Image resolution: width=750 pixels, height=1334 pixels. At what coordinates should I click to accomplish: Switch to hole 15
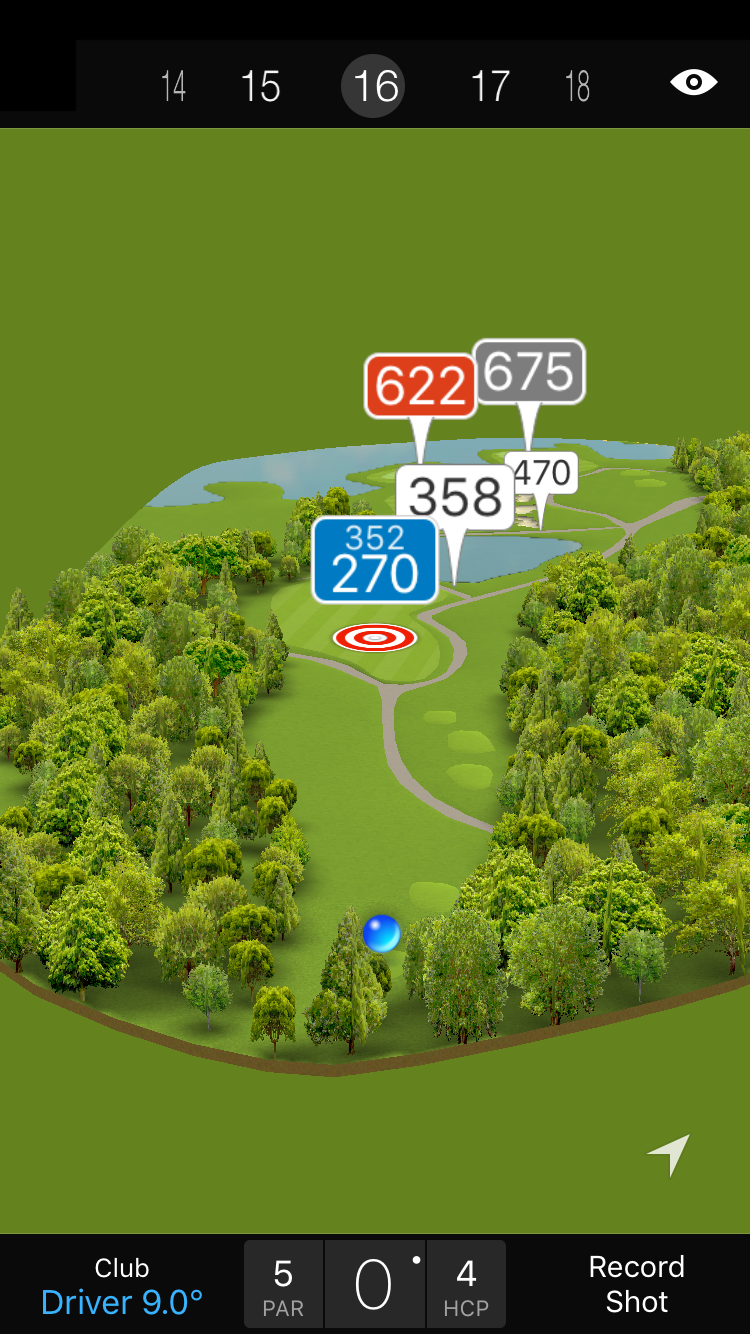pyautogui.click(x=260, y=86)
